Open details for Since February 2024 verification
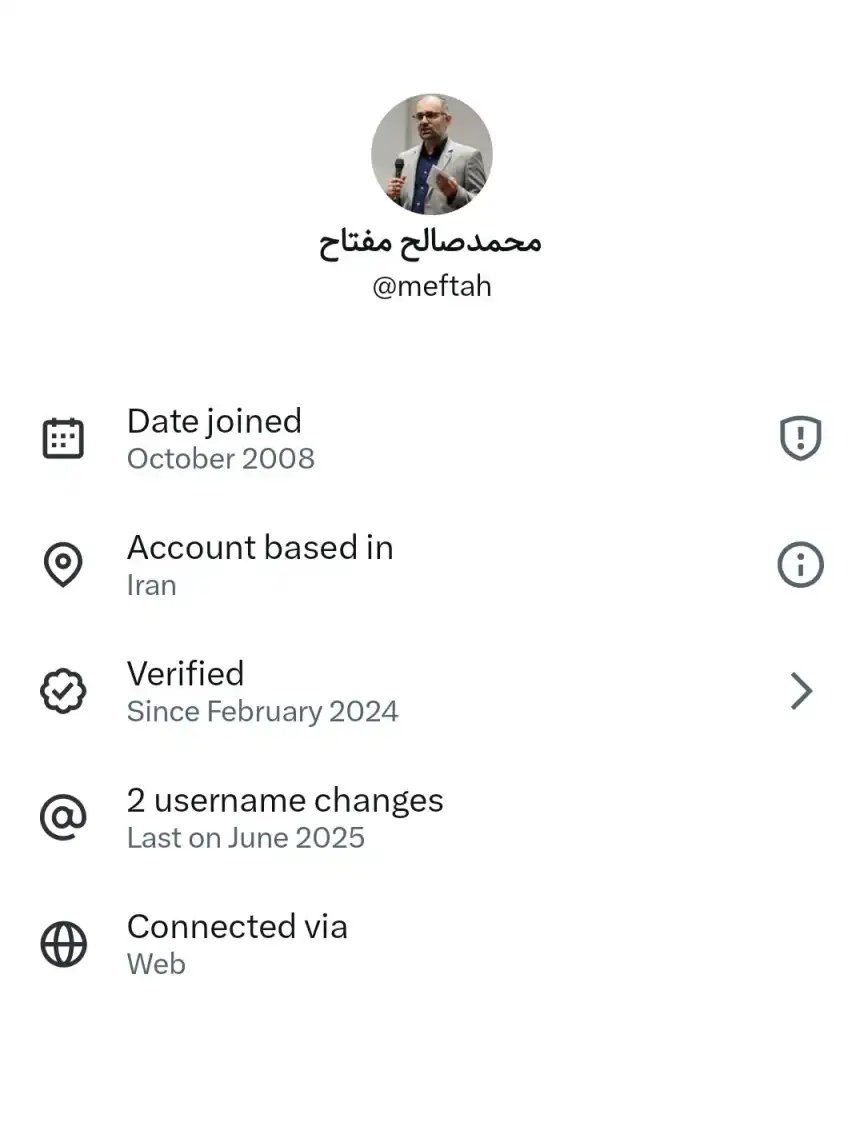 262,711
